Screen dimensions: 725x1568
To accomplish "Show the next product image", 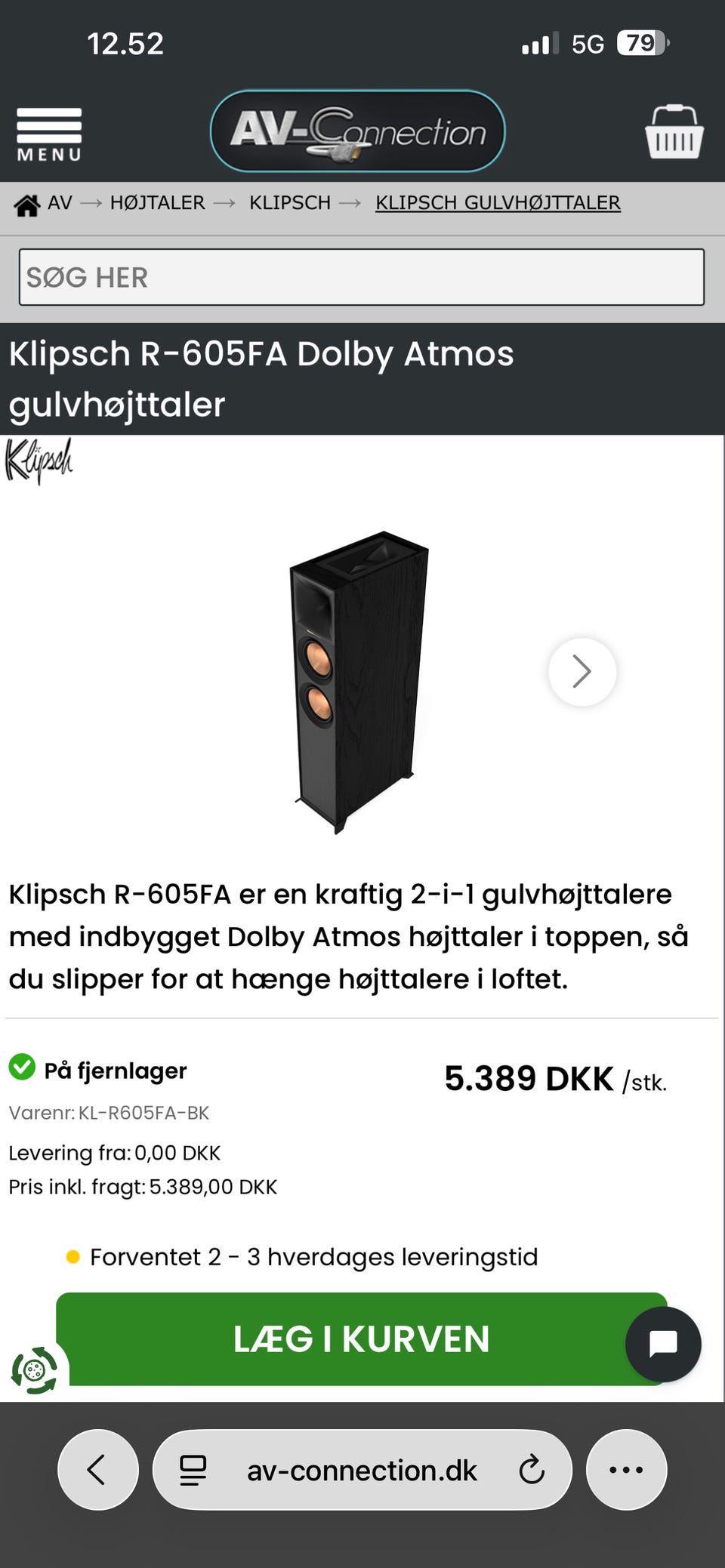I will (x=582, y=671).
